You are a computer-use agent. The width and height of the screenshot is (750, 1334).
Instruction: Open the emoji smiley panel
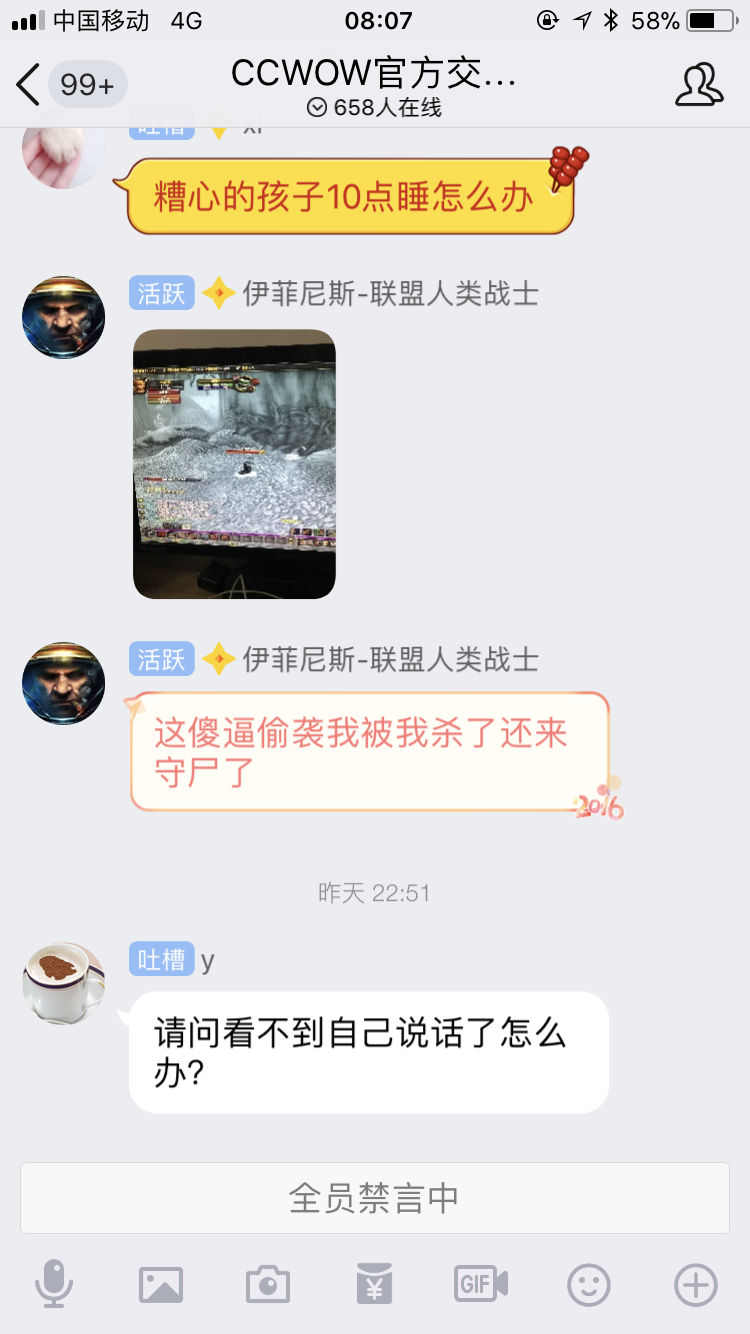tap(588, 1286)
